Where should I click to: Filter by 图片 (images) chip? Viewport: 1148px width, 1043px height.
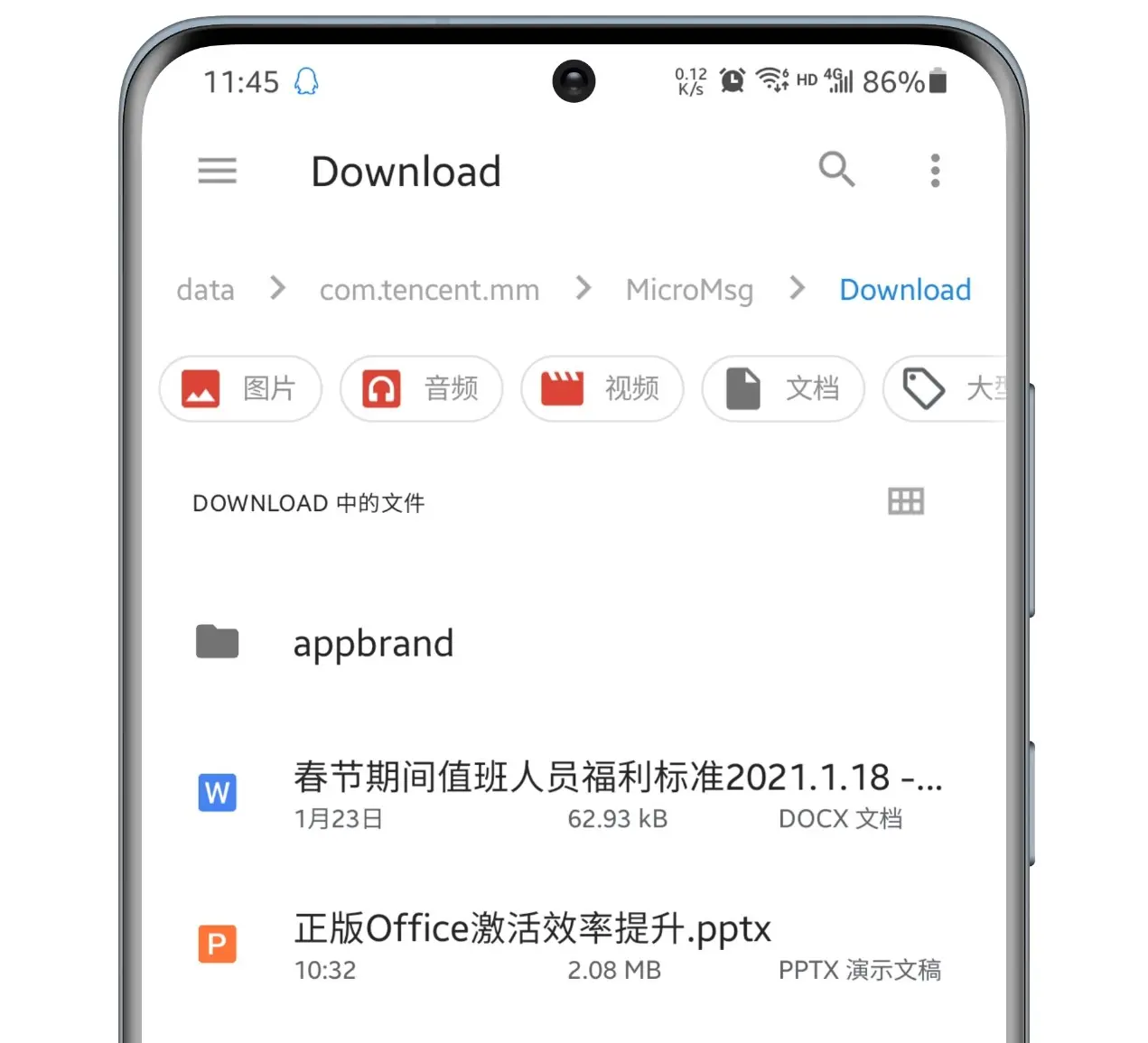(x=240, y=389)
